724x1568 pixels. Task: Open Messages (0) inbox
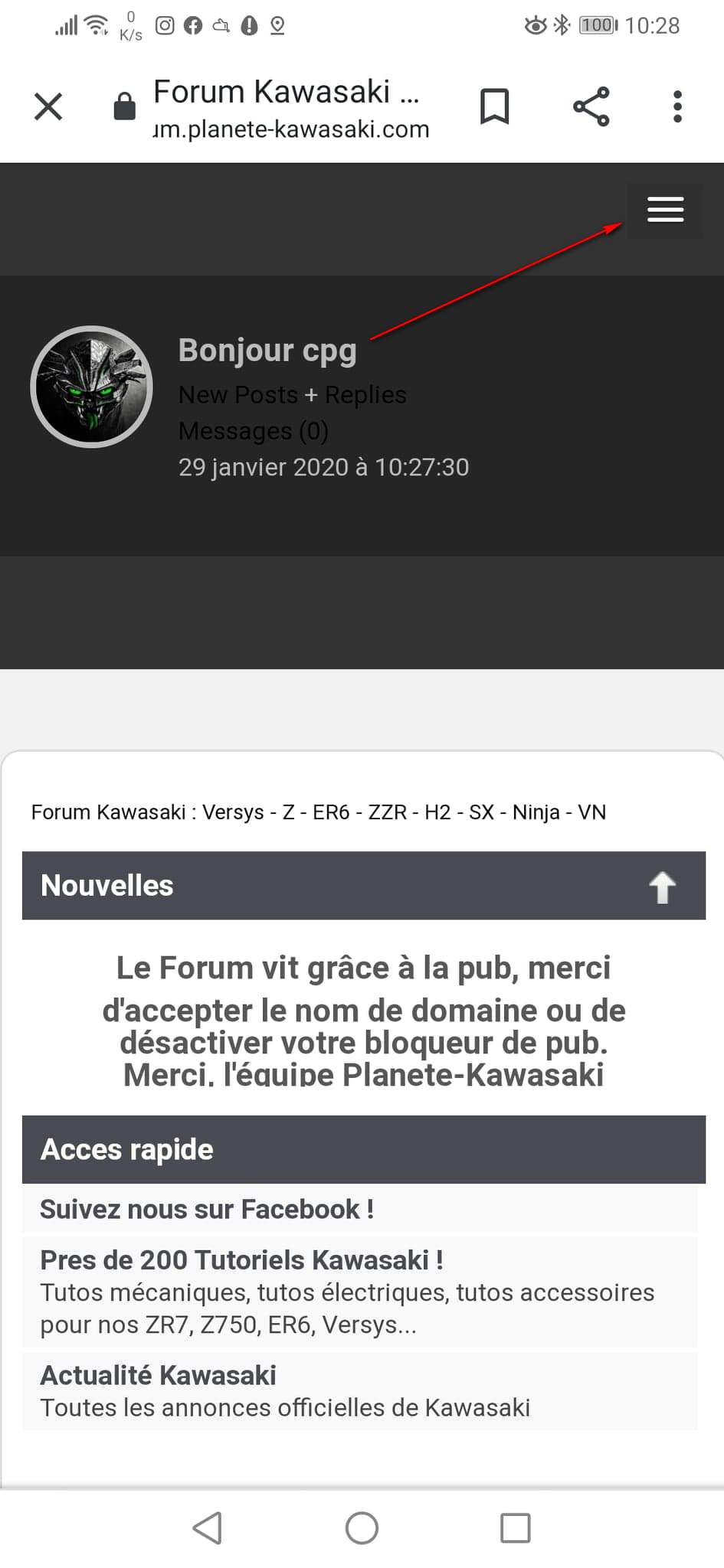point(253,431)
